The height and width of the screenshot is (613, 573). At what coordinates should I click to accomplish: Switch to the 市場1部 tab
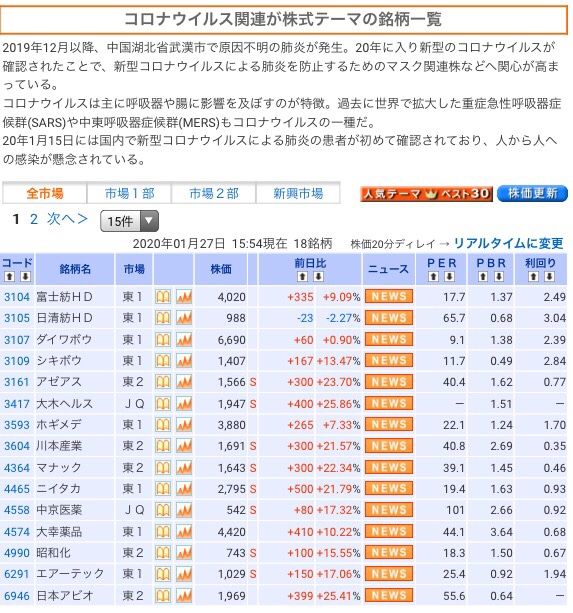(x=129, y=193)
